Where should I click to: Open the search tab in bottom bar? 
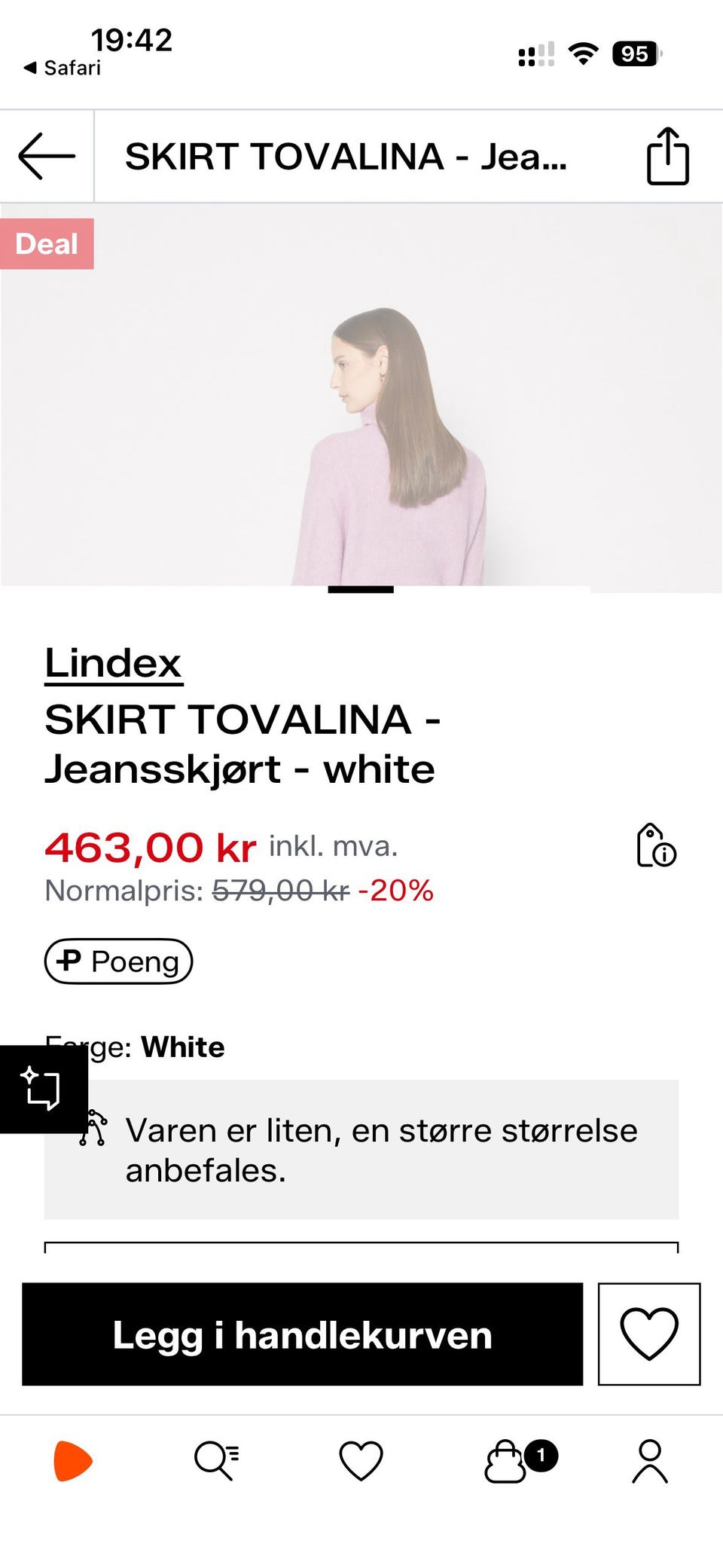pyautogui.click(x=217, y=1461)
